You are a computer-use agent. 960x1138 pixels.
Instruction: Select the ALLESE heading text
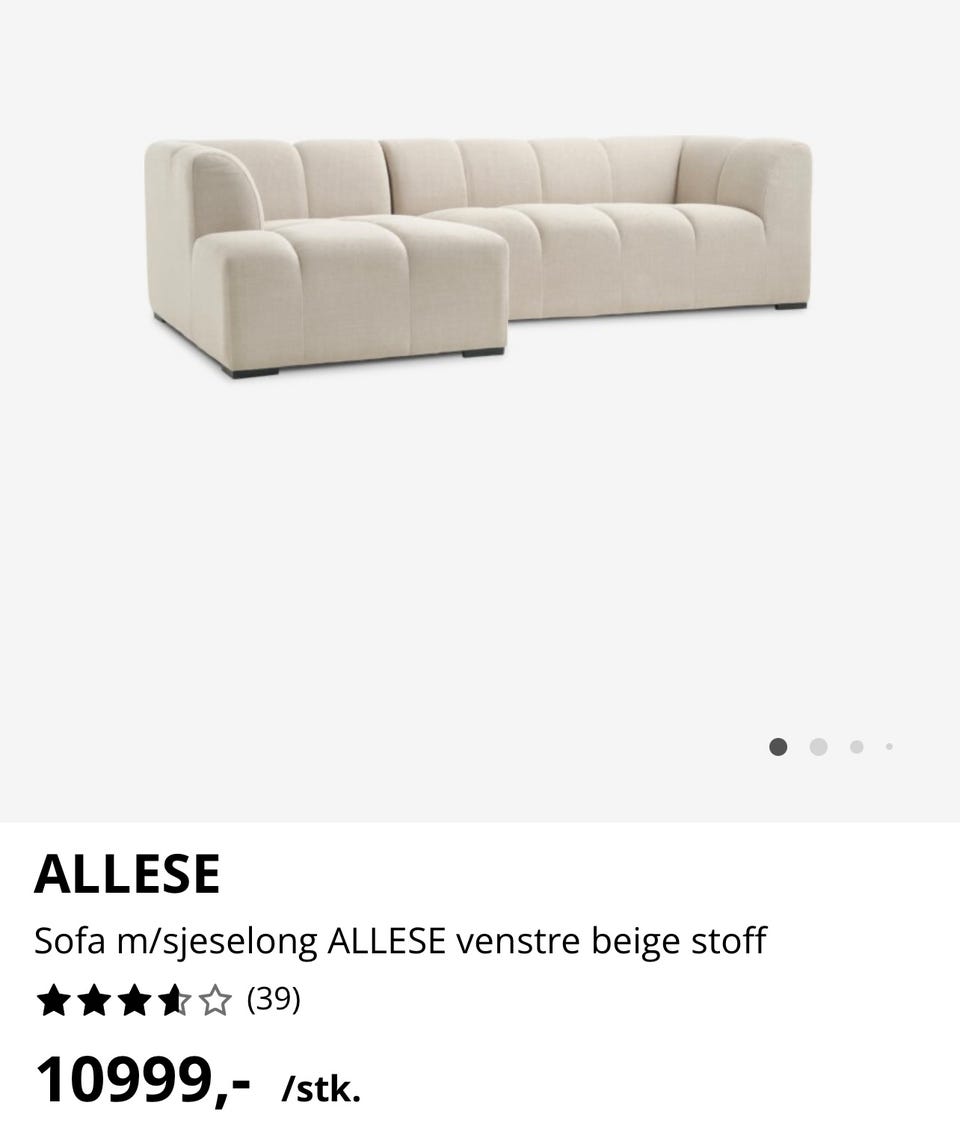128,872
